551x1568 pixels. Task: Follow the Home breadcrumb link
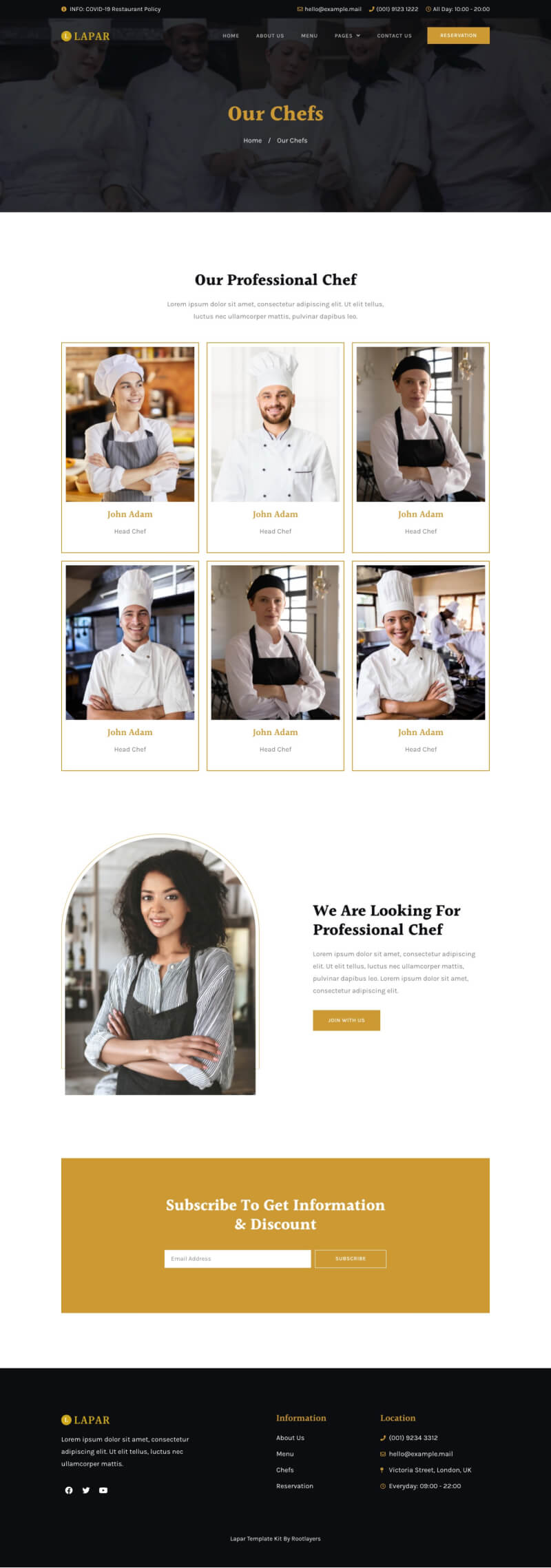(252, 140)
